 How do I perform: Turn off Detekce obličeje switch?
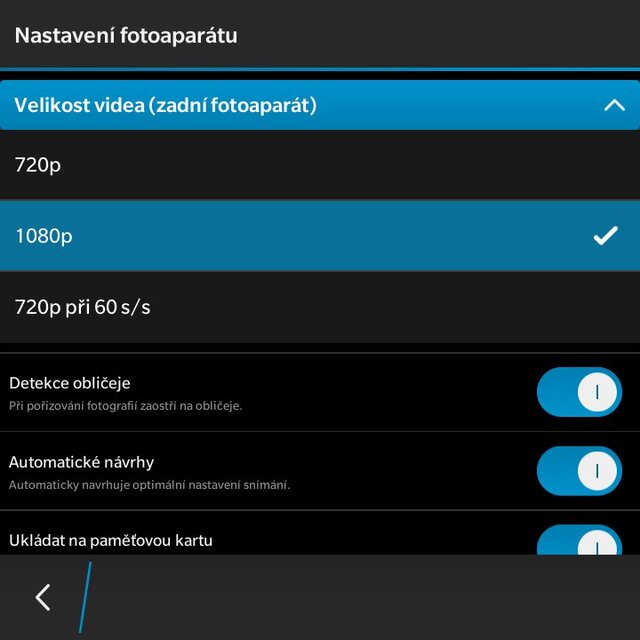pyautogui.click(x=579, y=392)
